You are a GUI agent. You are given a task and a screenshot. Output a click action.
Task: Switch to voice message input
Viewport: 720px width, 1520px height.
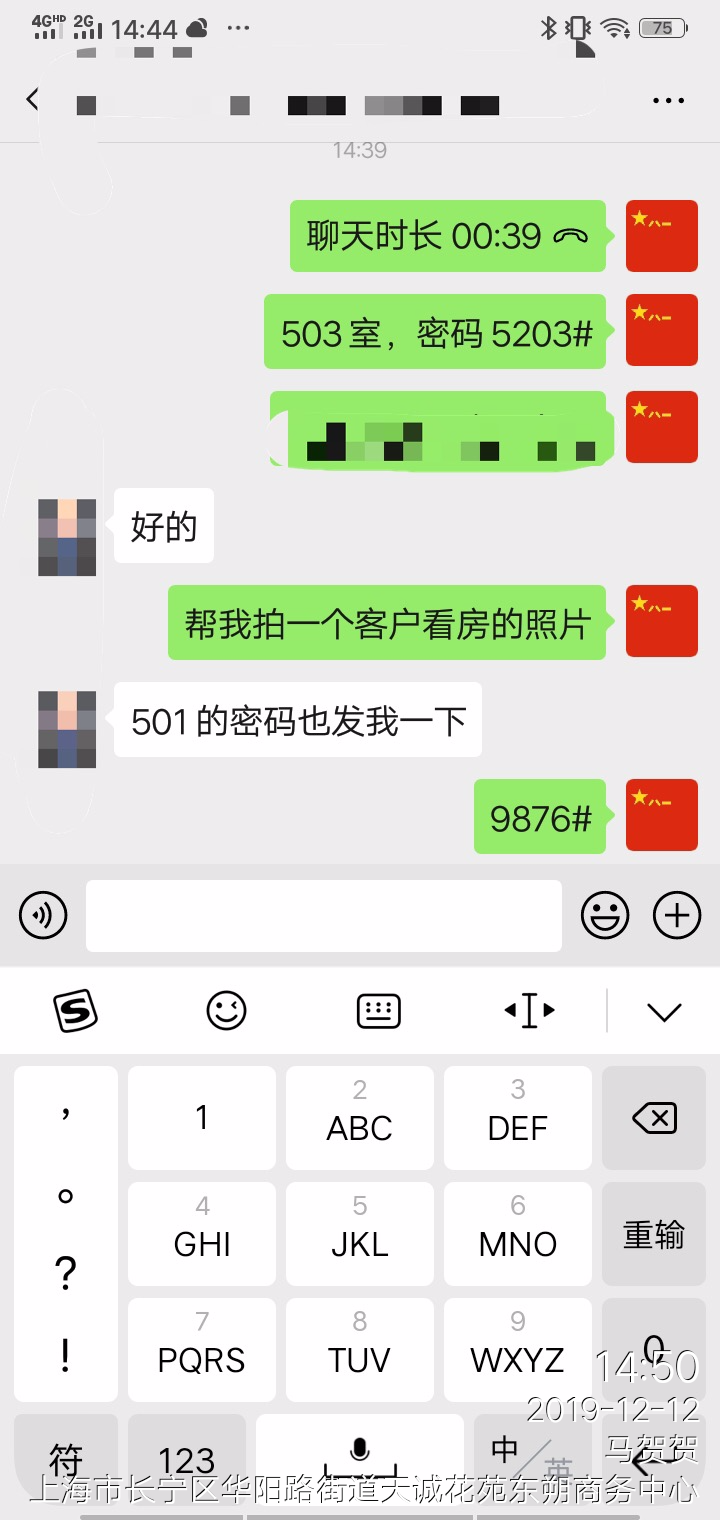43,915
